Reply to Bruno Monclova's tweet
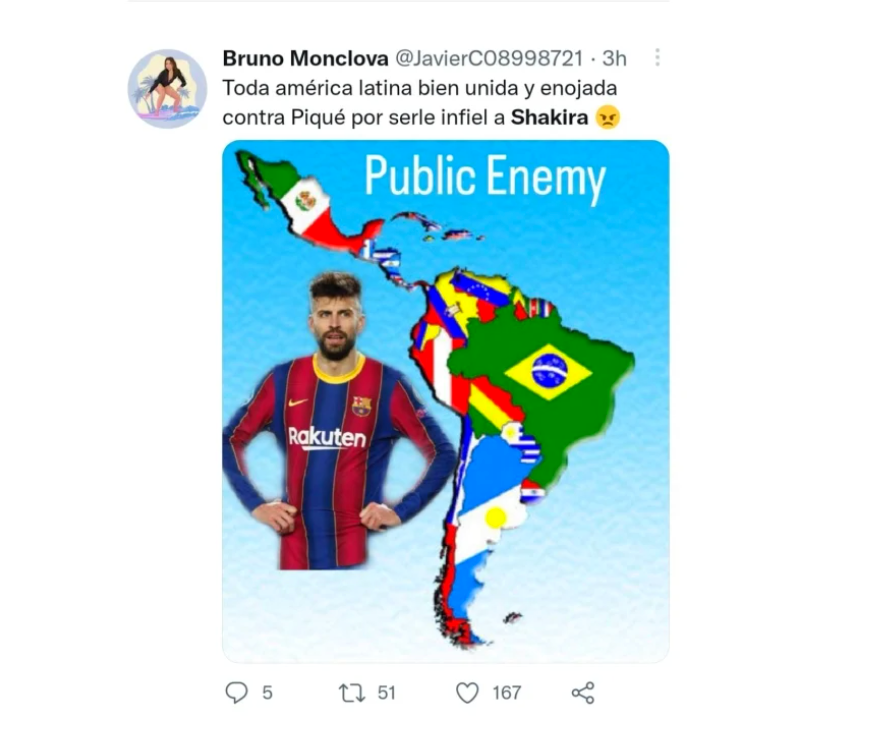876x742 pixels. pyautogui.click(x=236, y=692)
